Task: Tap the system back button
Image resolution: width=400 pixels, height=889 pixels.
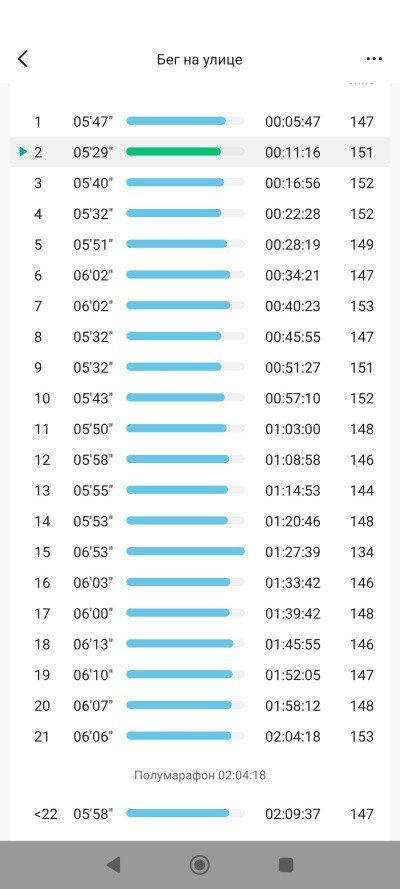Action: [113, 865]
